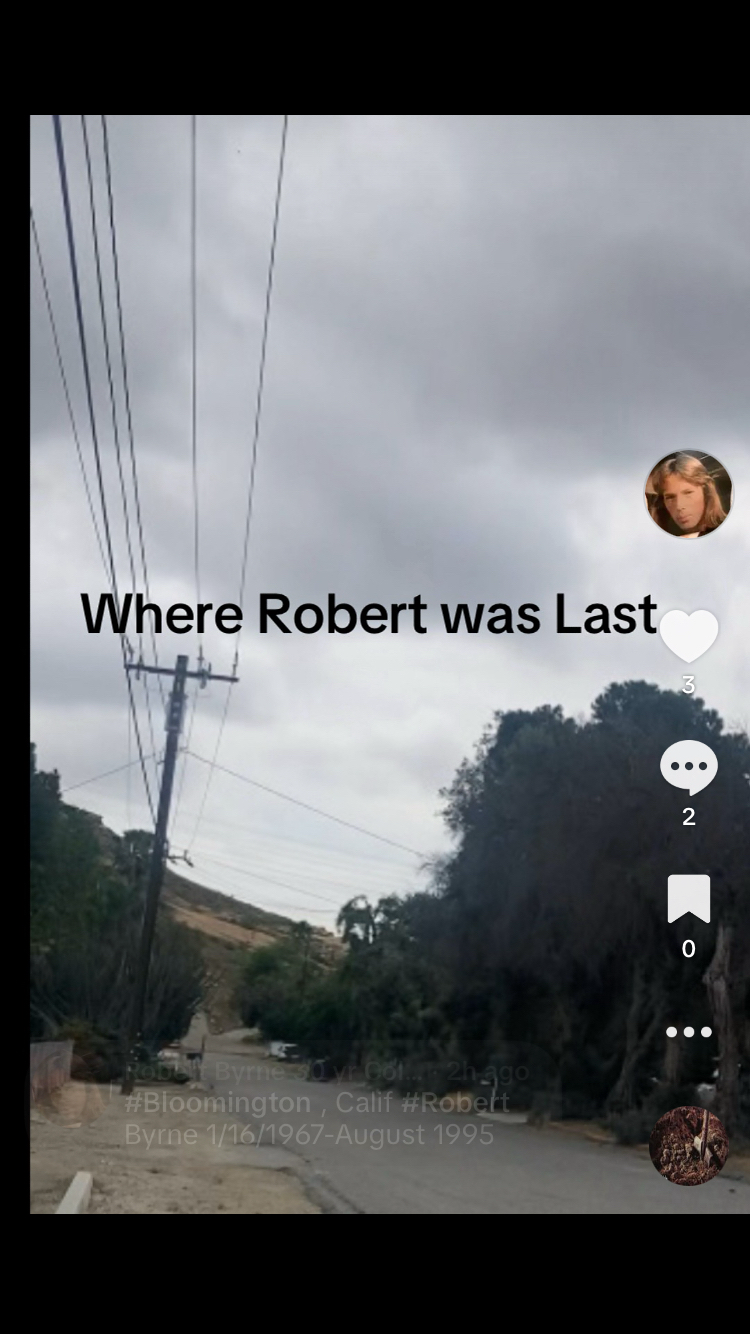The height and width of the screenshot is (1334, 750).
Task: Open the comments bubble
Action: click(x=689, y=768)
